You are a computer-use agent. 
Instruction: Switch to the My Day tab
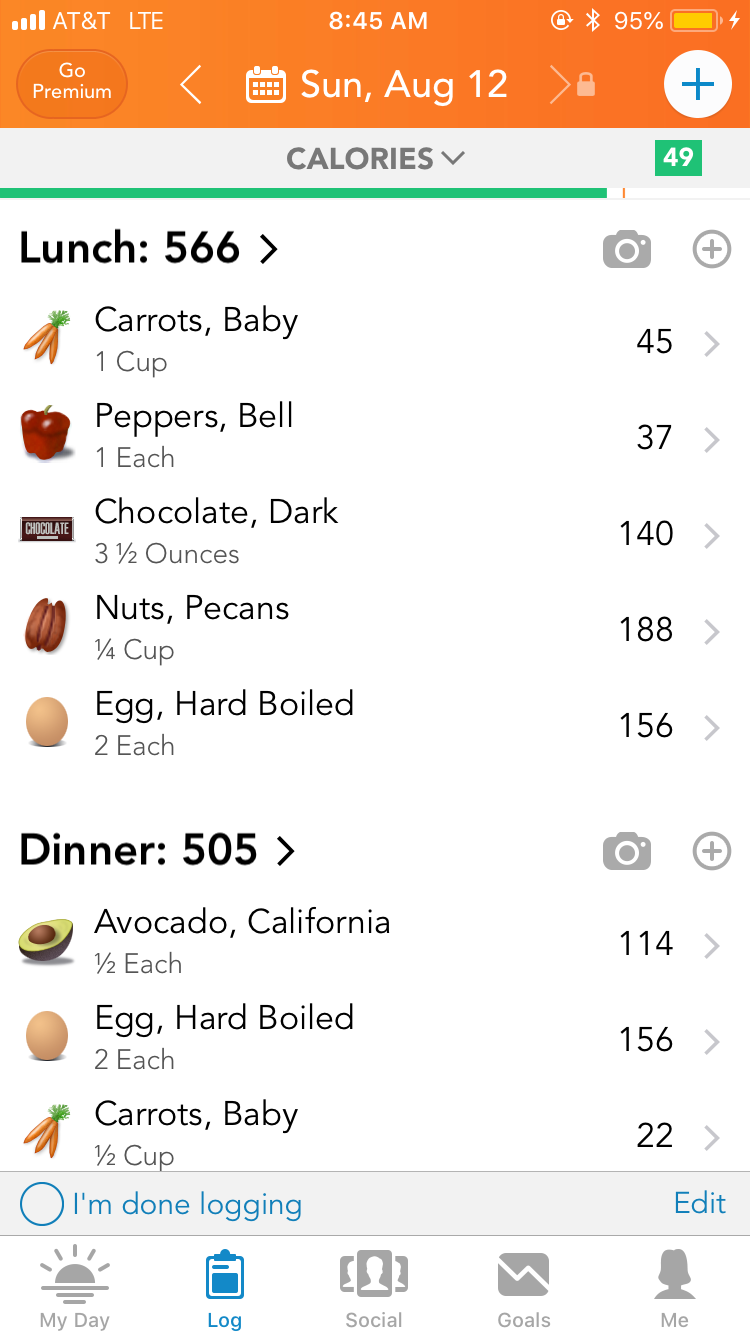point(75,1290)
